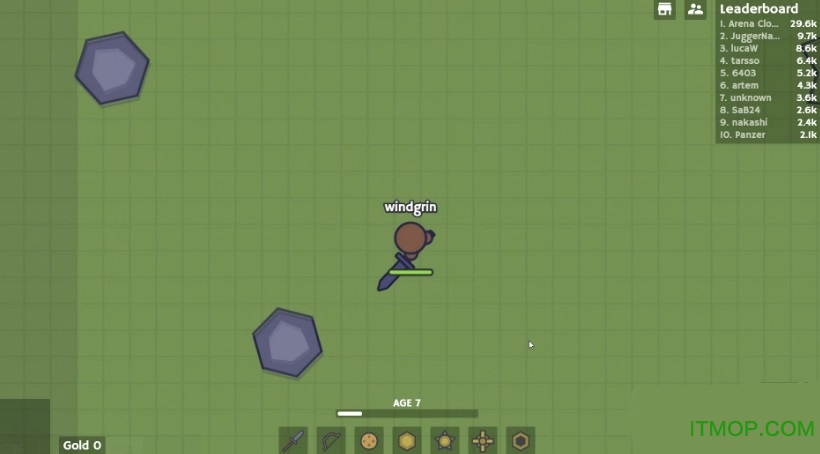The width and height of the screenshot is (820, 454).
Task: Open the tribe members icon
Action: click(695, 10)
